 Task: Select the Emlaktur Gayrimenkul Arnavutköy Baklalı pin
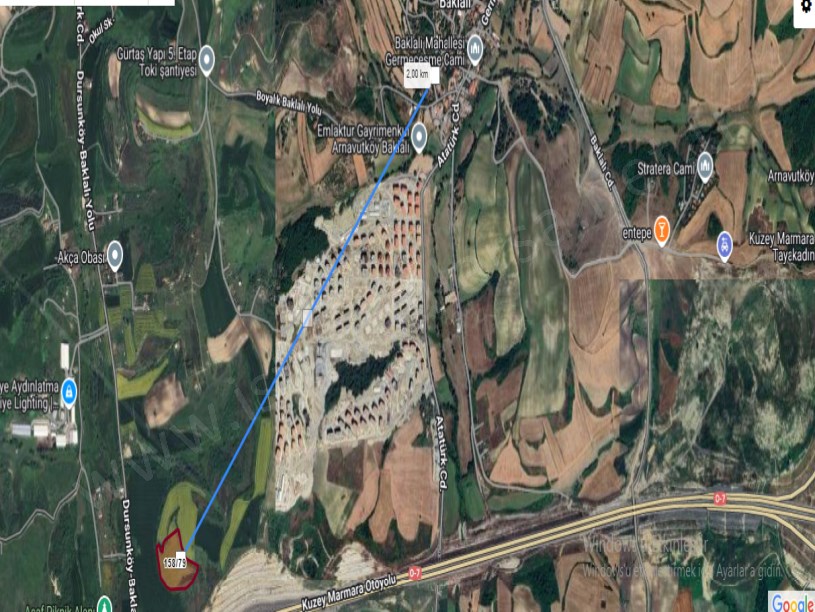419,137
